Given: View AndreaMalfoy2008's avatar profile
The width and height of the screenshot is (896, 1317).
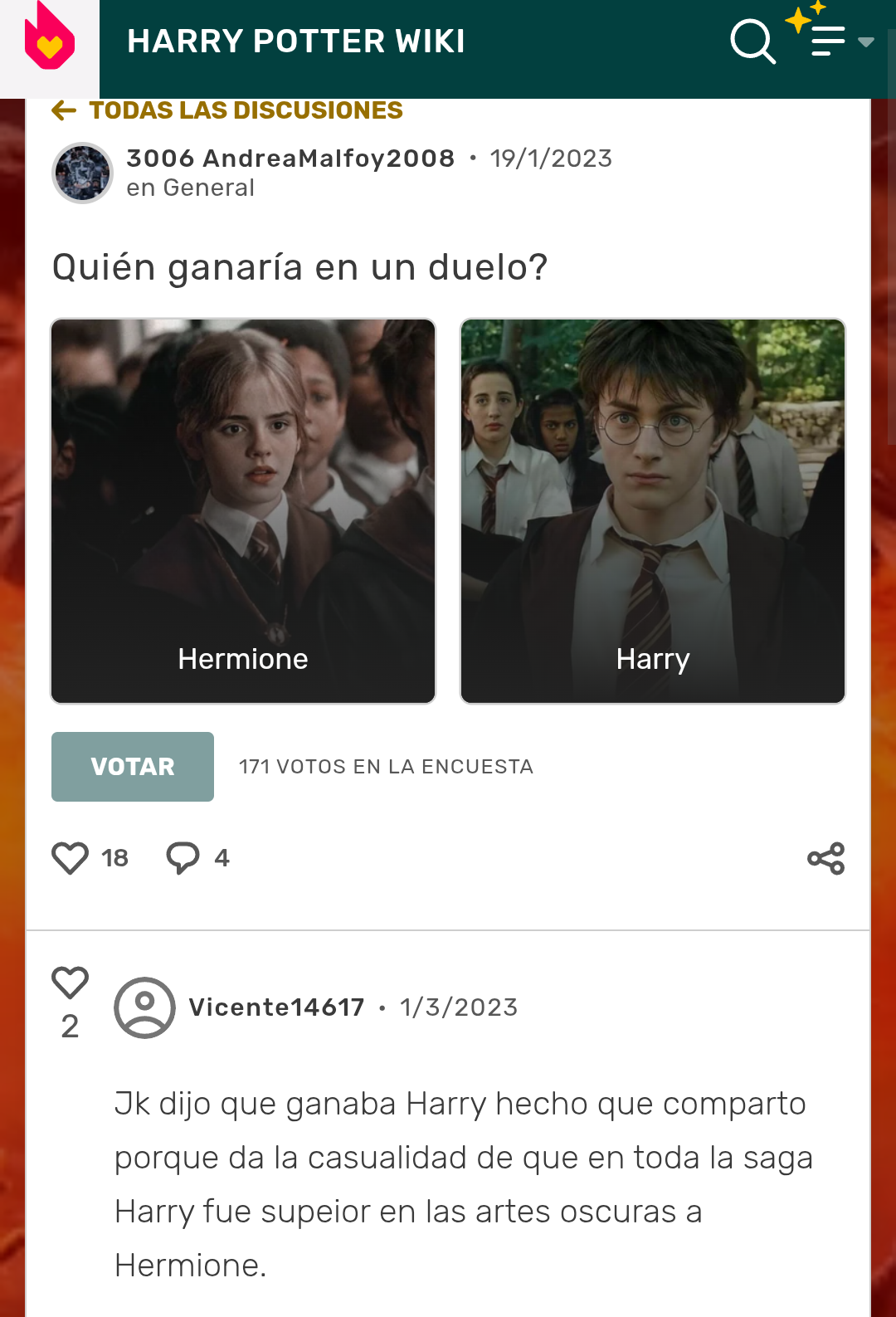Looking at the screenshot, I should click(82, 173).
